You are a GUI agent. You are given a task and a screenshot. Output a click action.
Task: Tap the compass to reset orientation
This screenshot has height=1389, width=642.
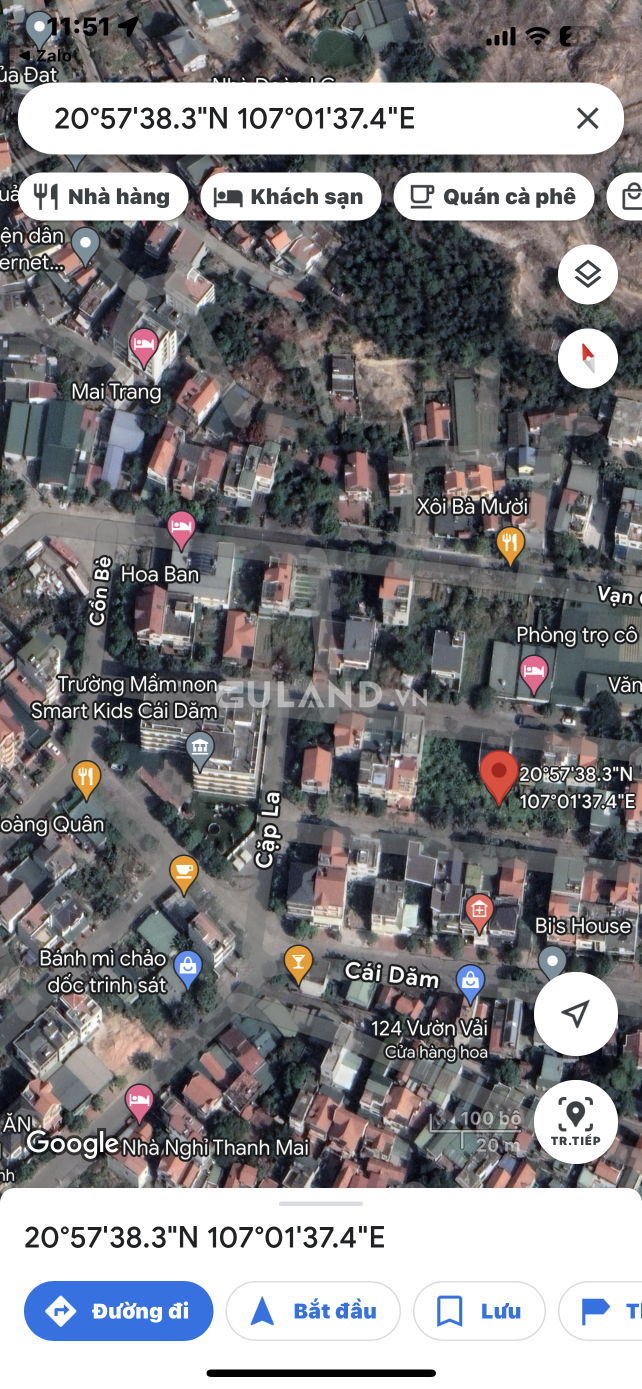click(587, 357)
